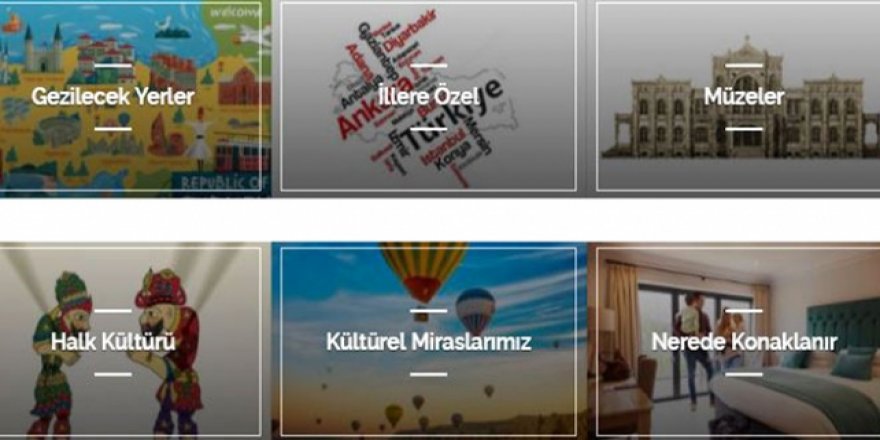Tap the Nerede Konaklanır card
Viewport: 880px width, 440px height.
coord(744,342)
